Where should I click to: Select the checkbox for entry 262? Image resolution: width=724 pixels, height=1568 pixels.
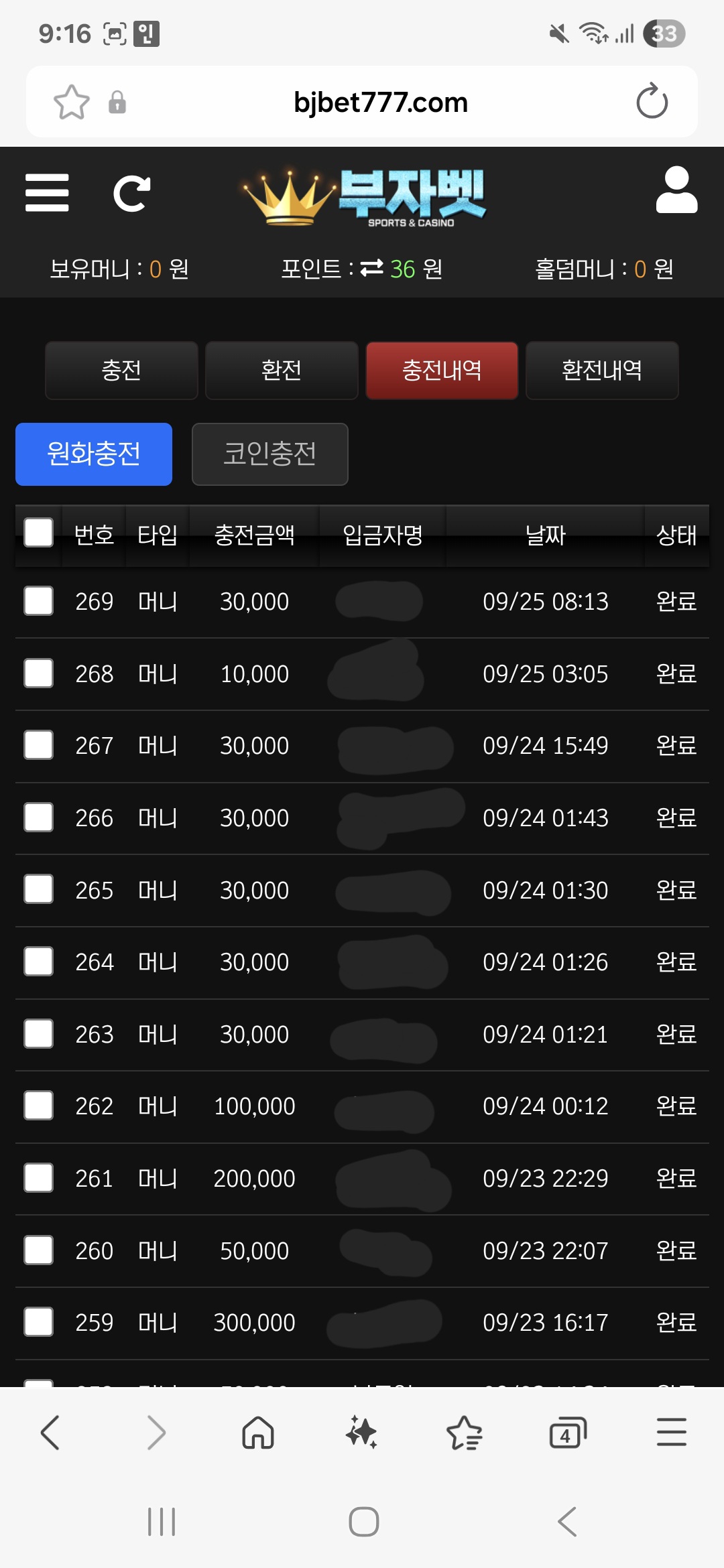(39, 1106)
